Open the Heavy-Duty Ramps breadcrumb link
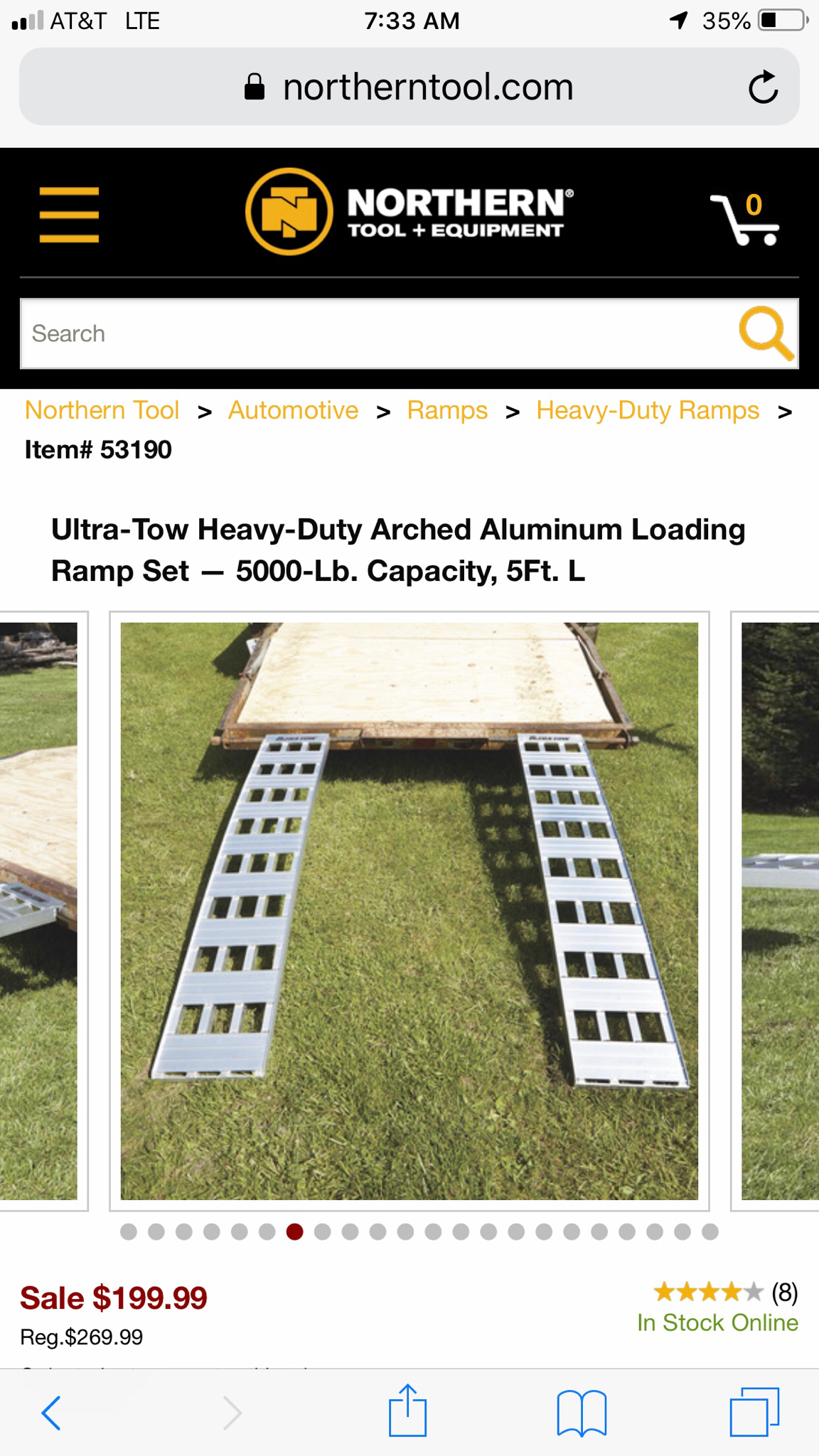Screen dimensions: 819x1456 point(648,410)
